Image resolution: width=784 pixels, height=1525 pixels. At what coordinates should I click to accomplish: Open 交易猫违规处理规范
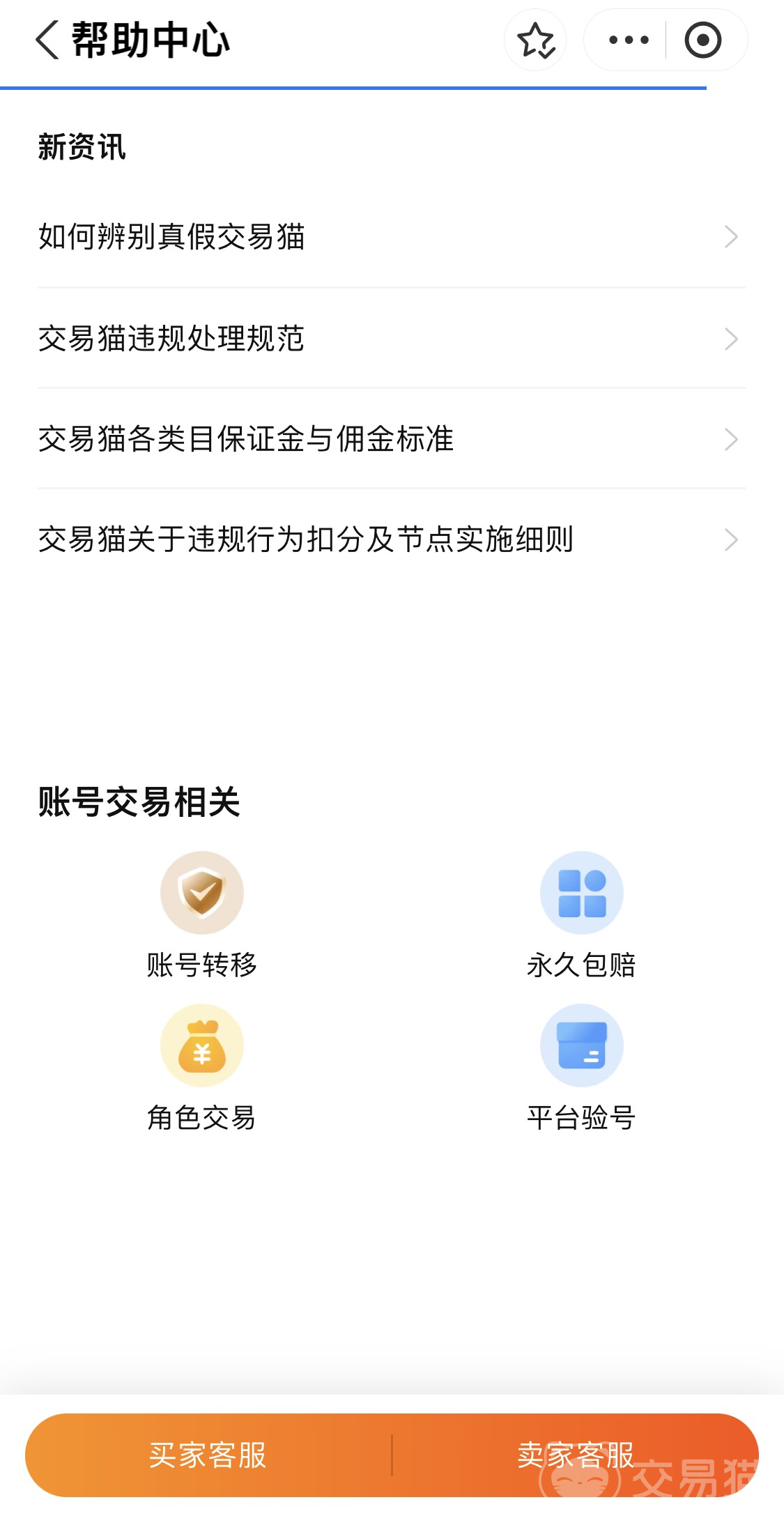click(387, 339)
